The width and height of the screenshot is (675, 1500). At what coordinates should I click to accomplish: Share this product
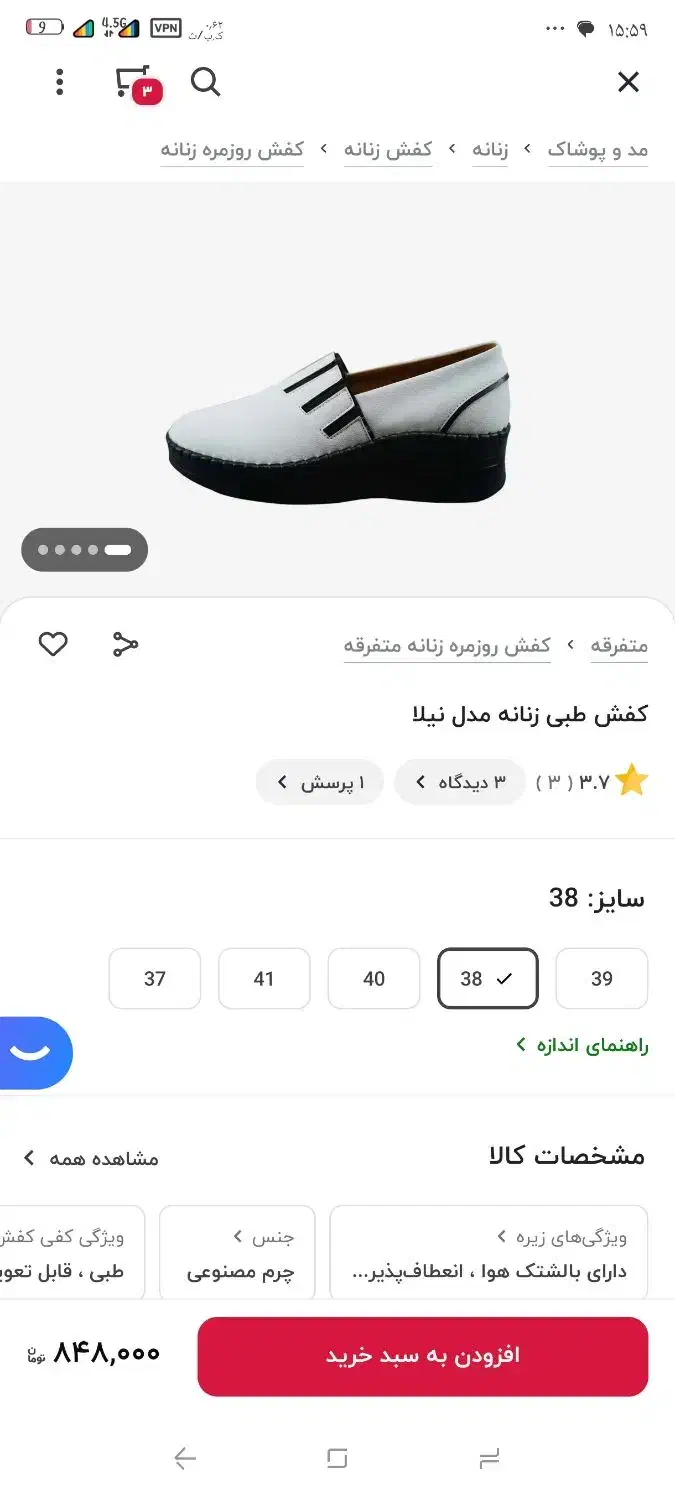point(124,645)
